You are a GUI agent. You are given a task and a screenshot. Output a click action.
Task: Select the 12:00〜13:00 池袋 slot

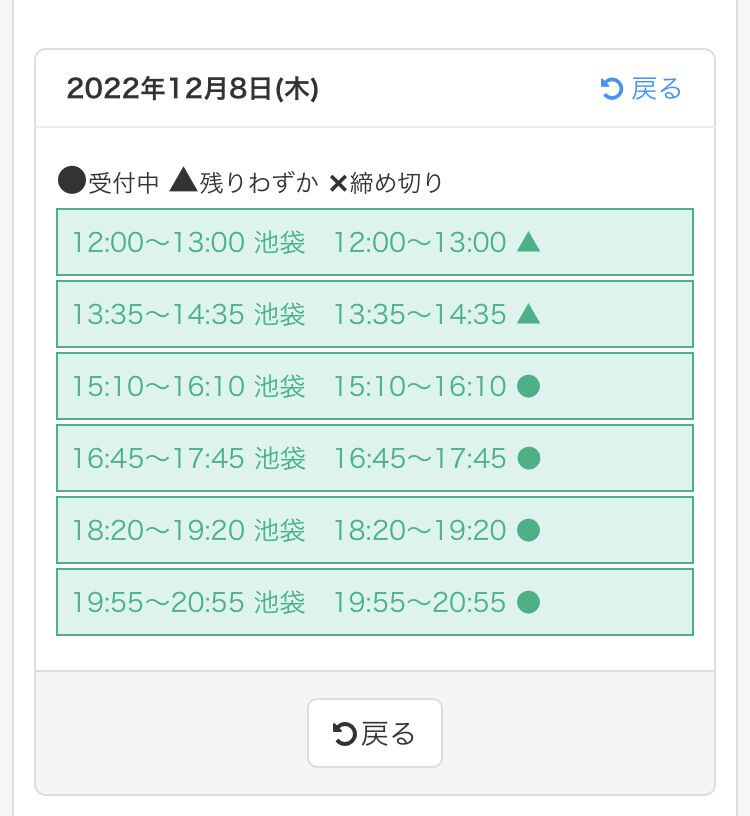(x=374, y=242)
